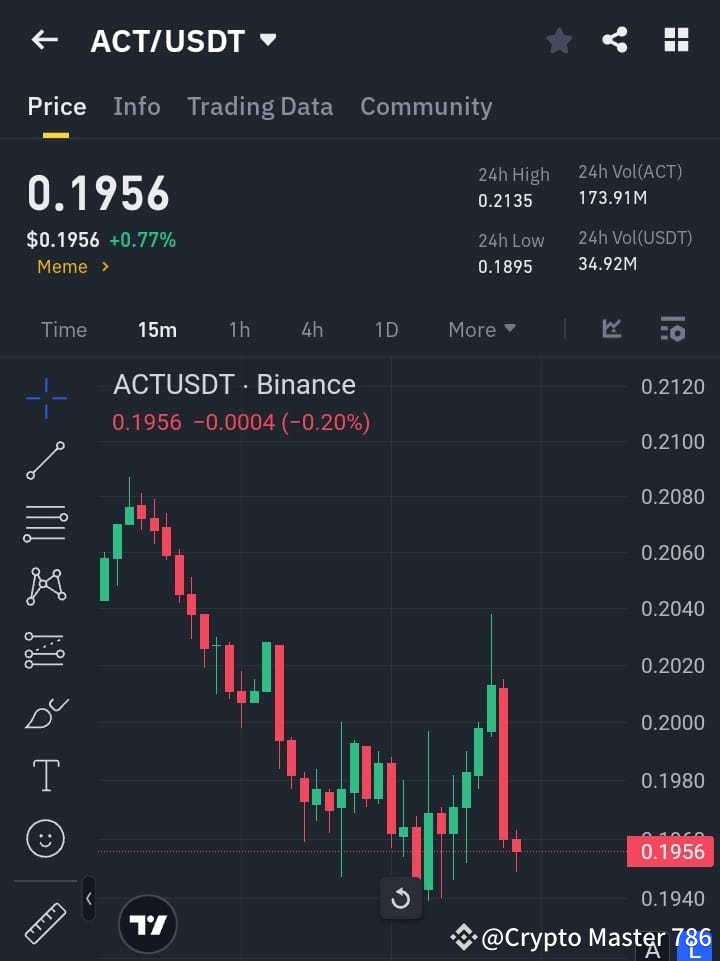Image resolution: width=720 pixels, height=961 pixels.
Task: Select the brush drawing tool
Action: pos(45,712)
